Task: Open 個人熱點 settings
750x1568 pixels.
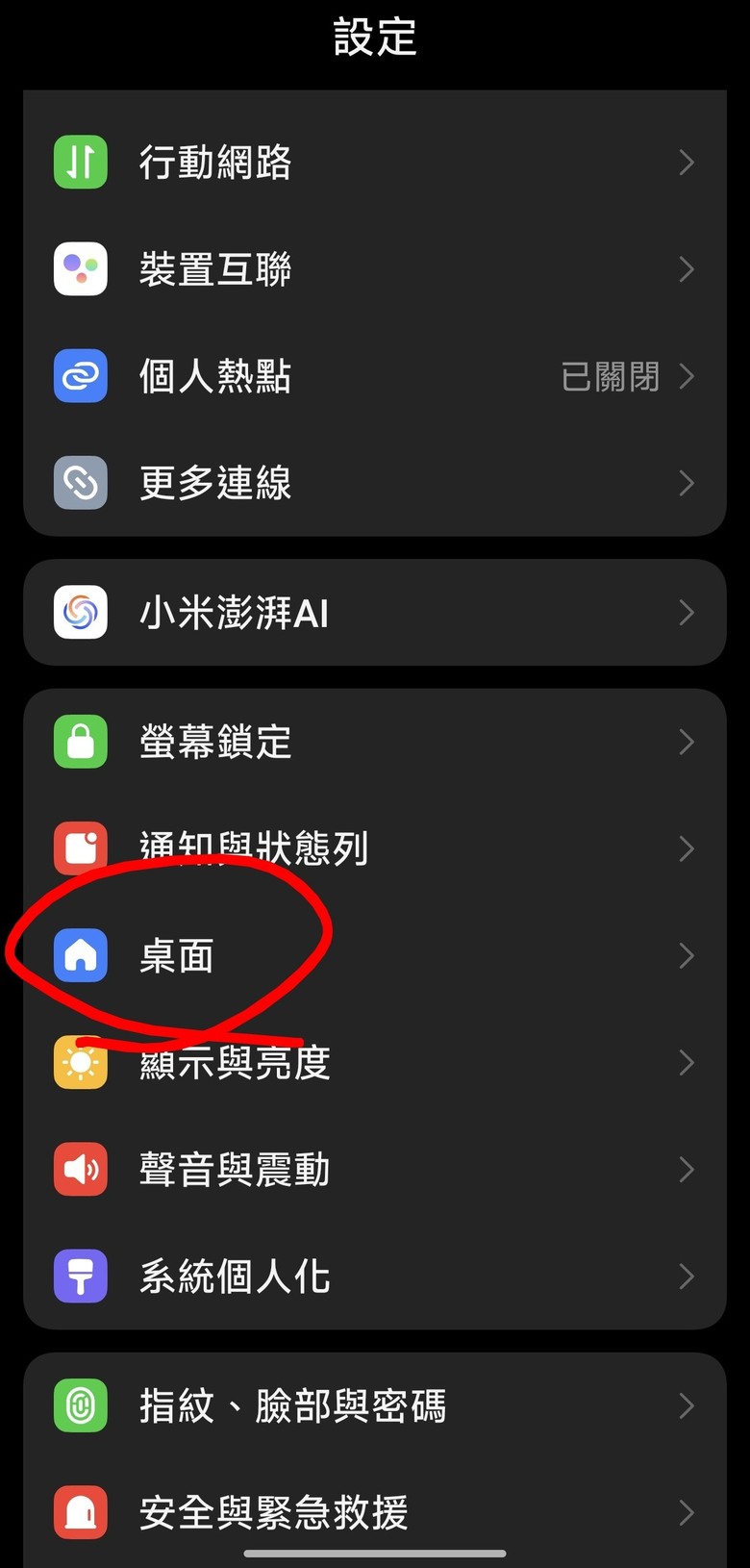Action: (373, 376)
